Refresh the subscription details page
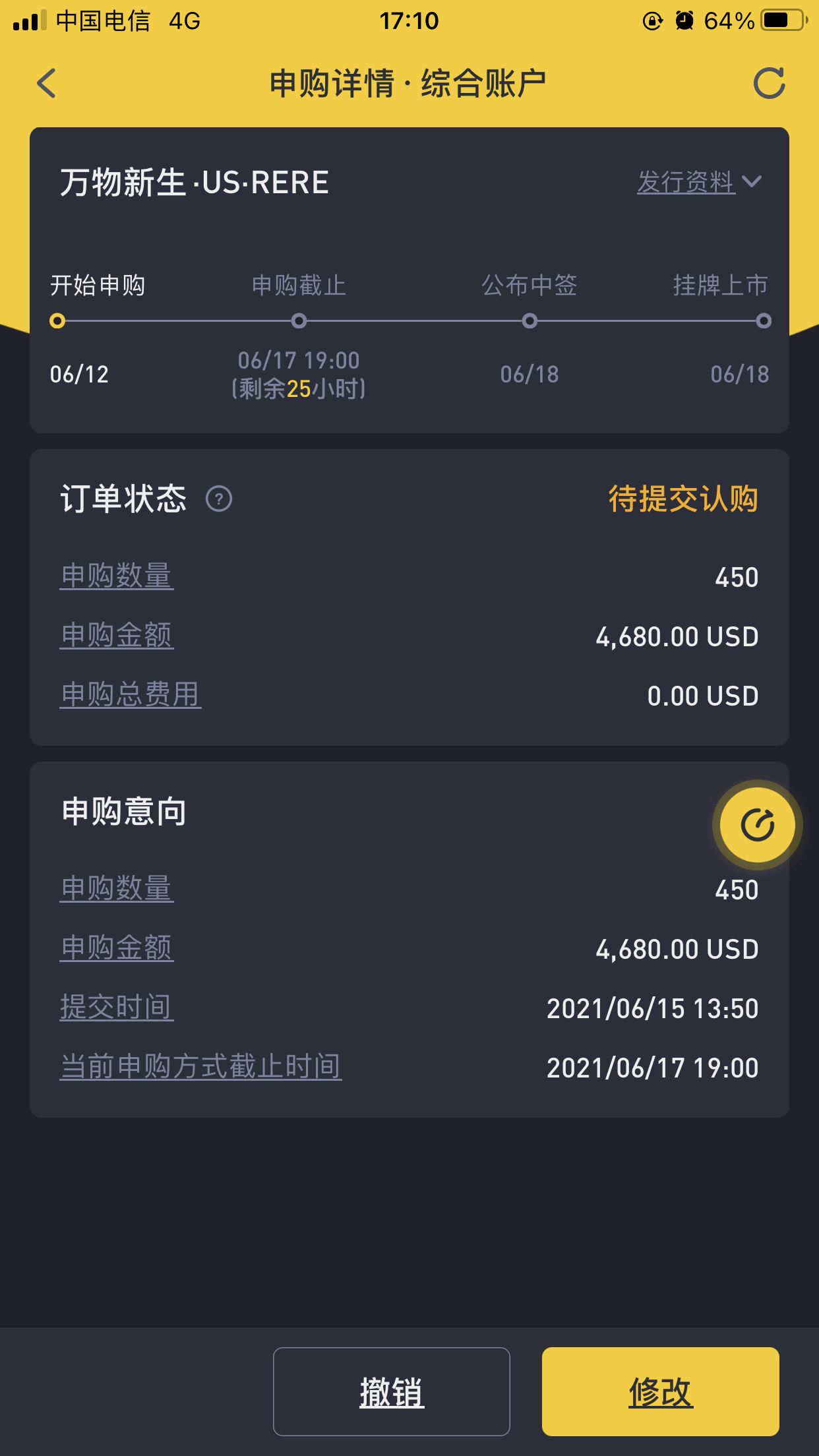 769,84
